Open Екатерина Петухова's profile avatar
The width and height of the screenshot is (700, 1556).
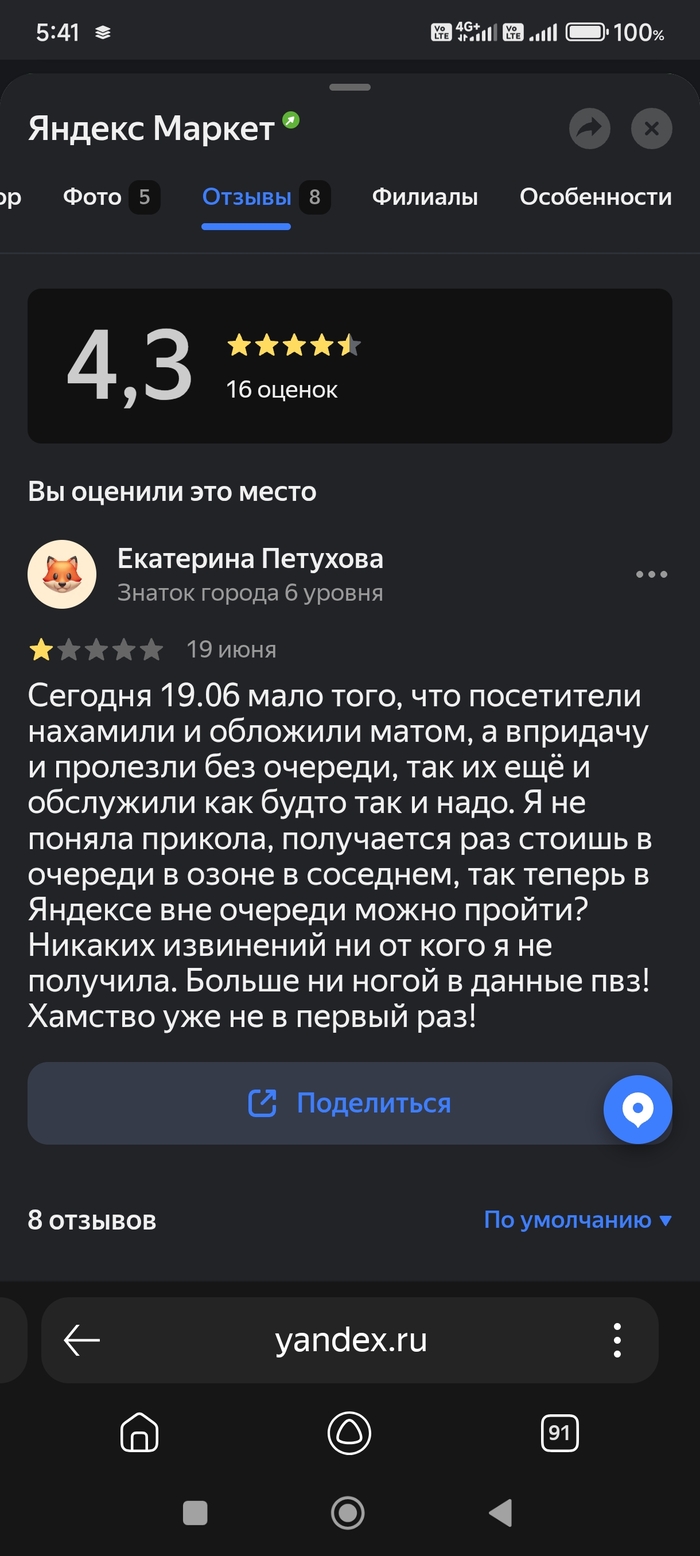(62, 575)
